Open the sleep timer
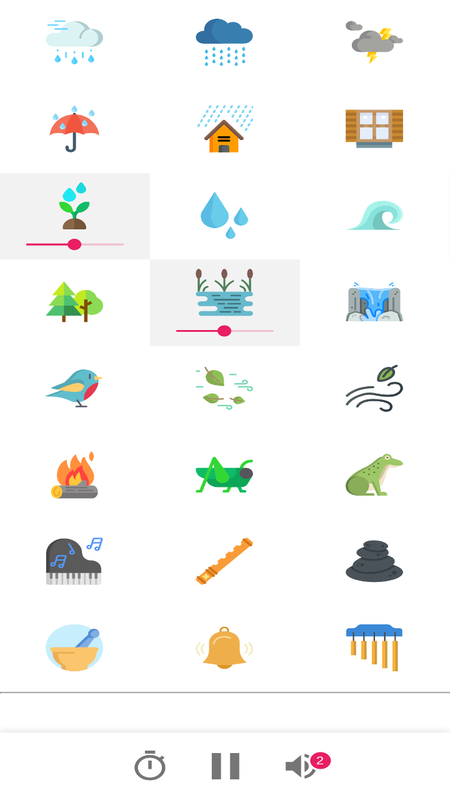 pos(150,765)
